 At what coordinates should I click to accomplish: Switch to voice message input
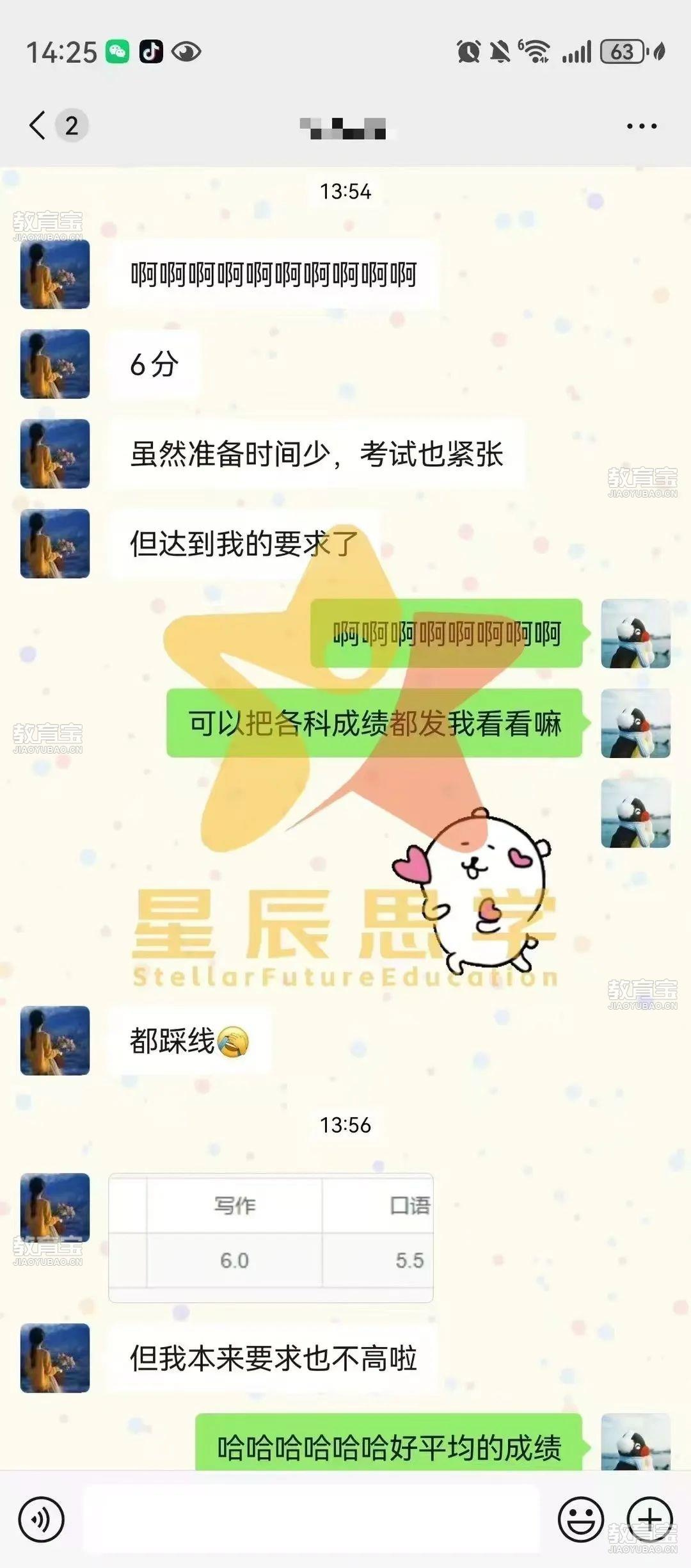tap(42, 1519)
